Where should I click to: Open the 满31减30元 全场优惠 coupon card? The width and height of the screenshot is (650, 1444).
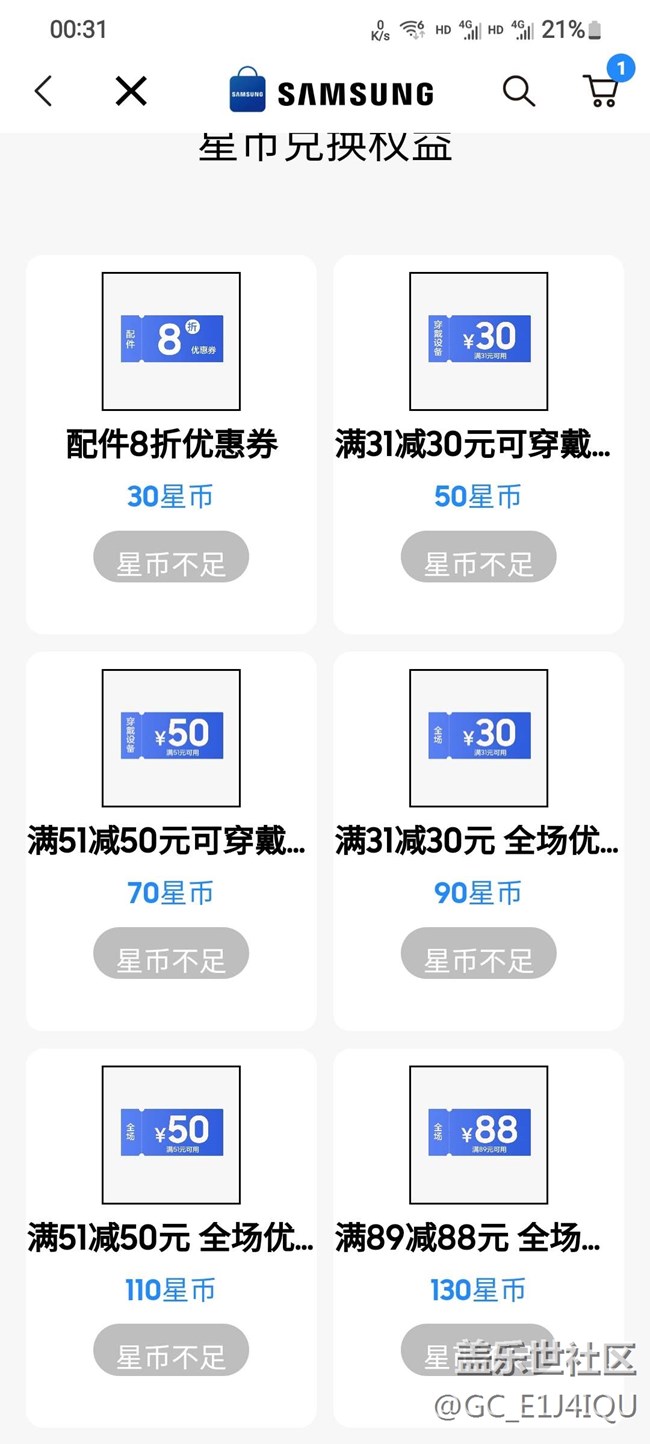point(478,841)
